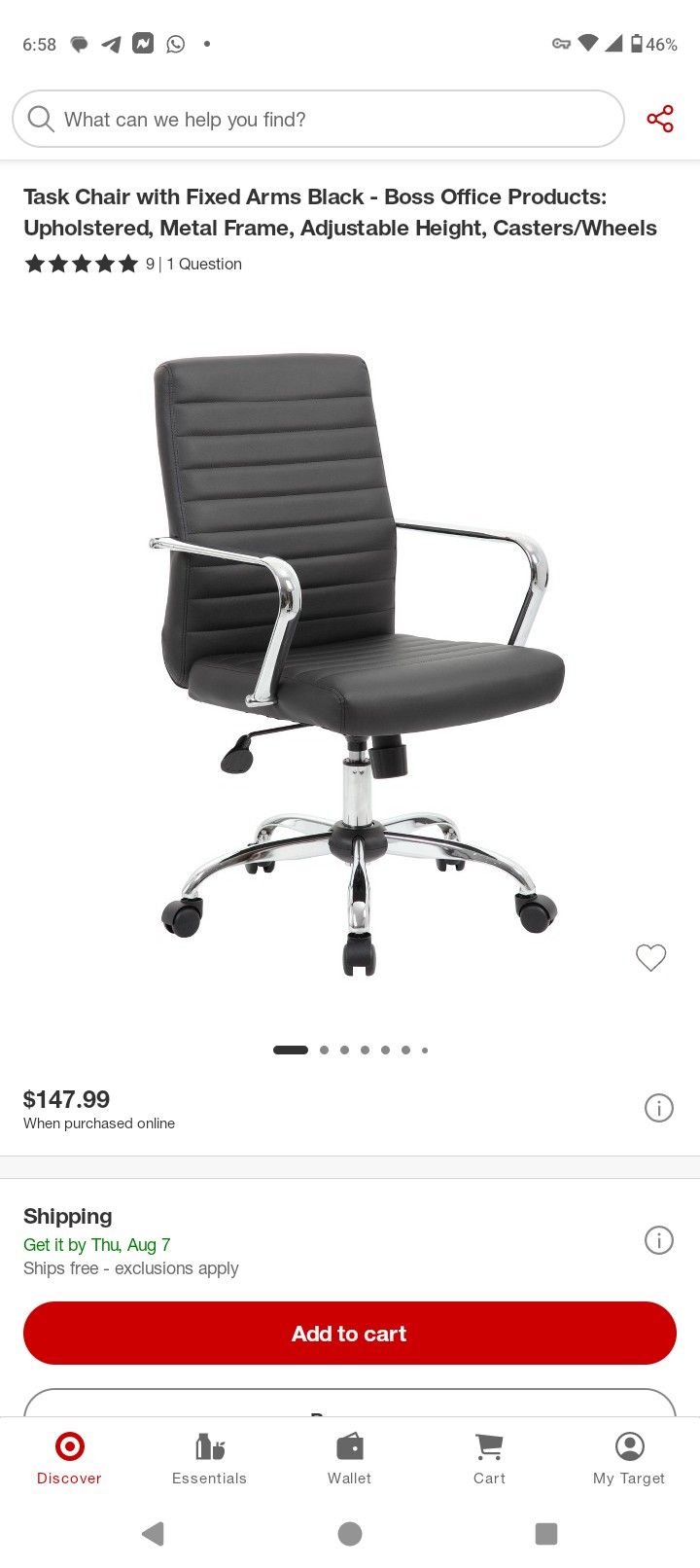This screenshot has height=1568, width=700.
Task: Open the Discover tab icon
Action: [69, 1448]
